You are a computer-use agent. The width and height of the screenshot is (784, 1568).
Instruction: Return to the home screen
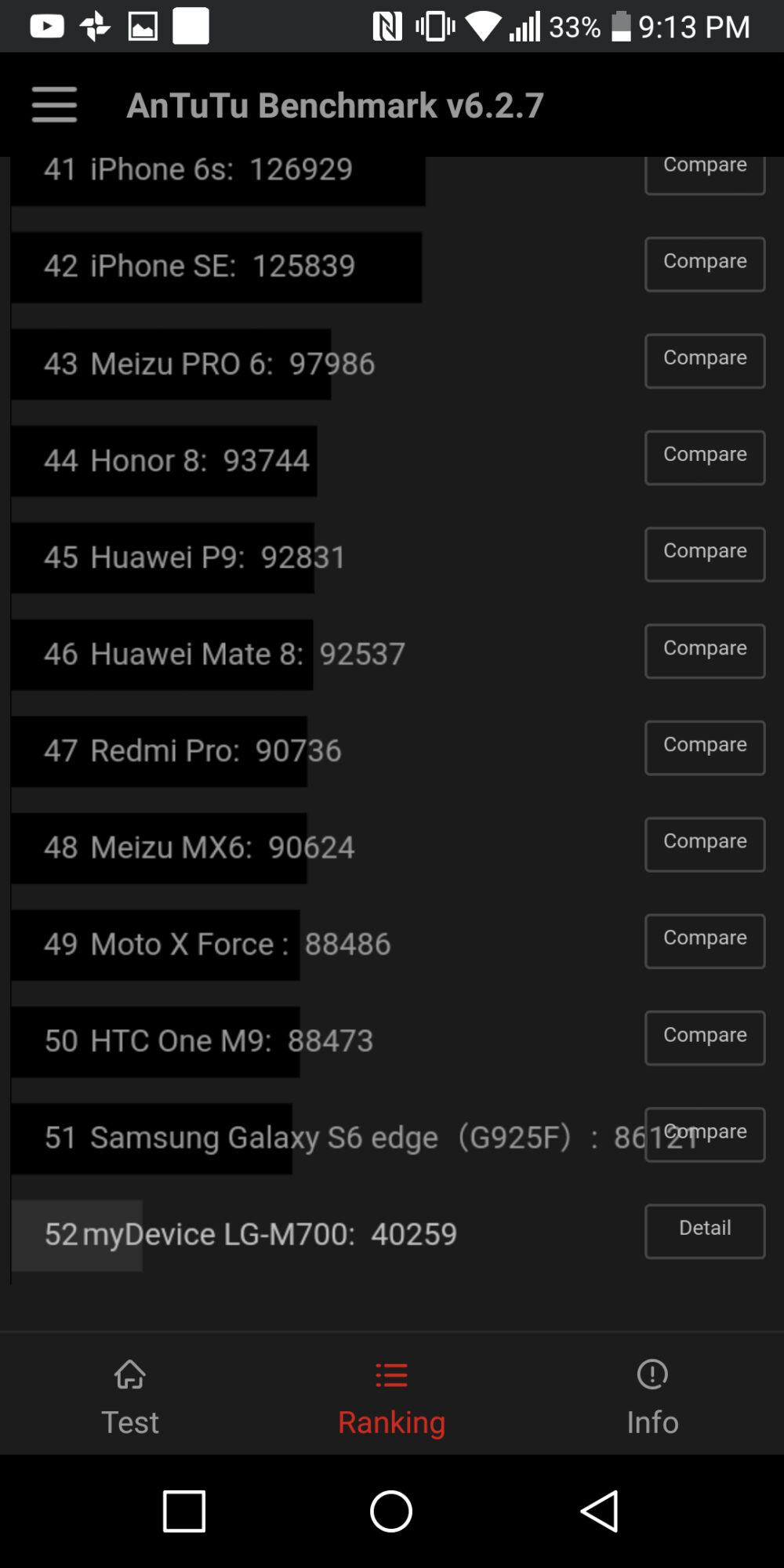pyautogui.click(x=391, y=1511)
